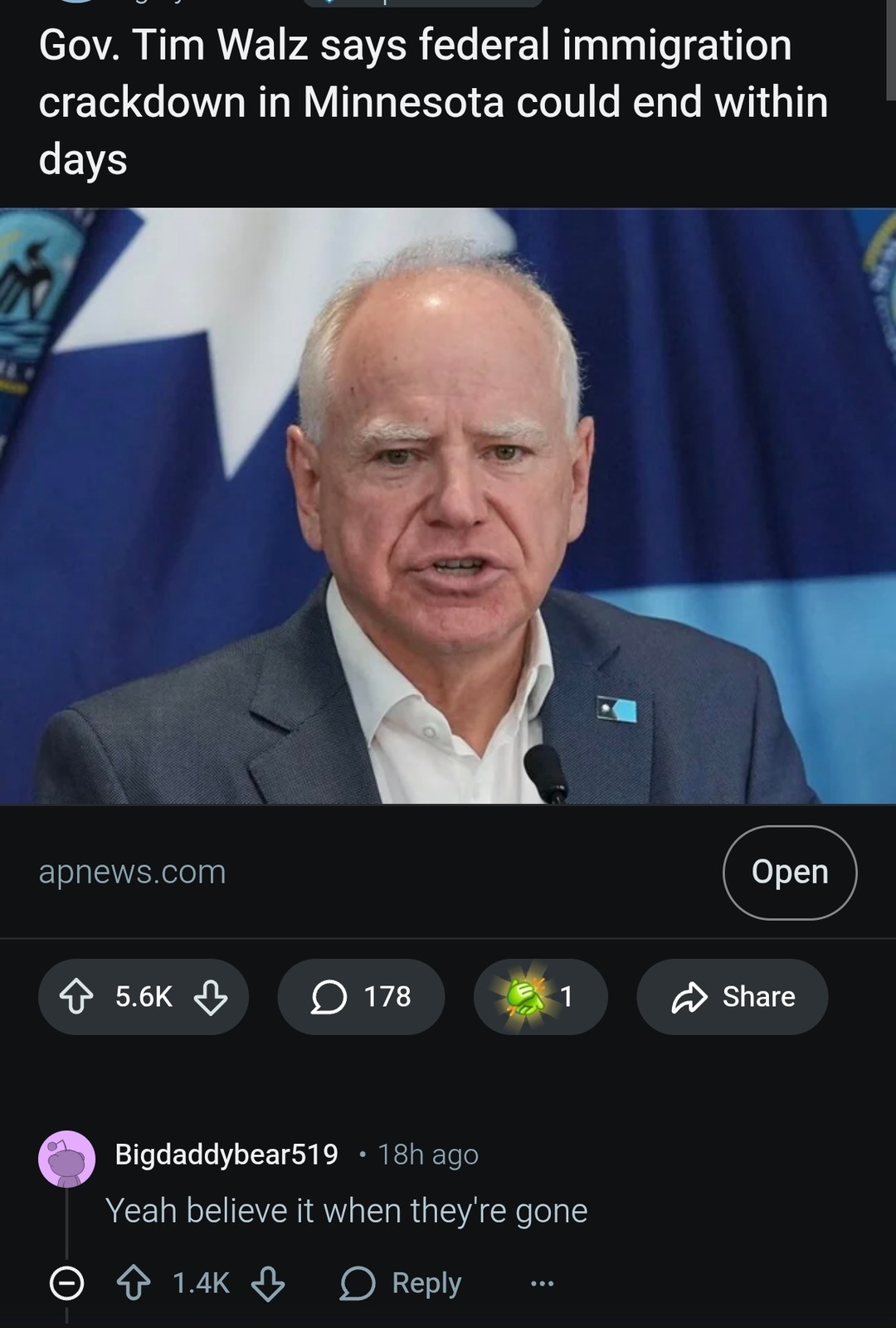896x1328 pixels.
Task: Open the article image thumbnail
Action: [x=448, y=505]
